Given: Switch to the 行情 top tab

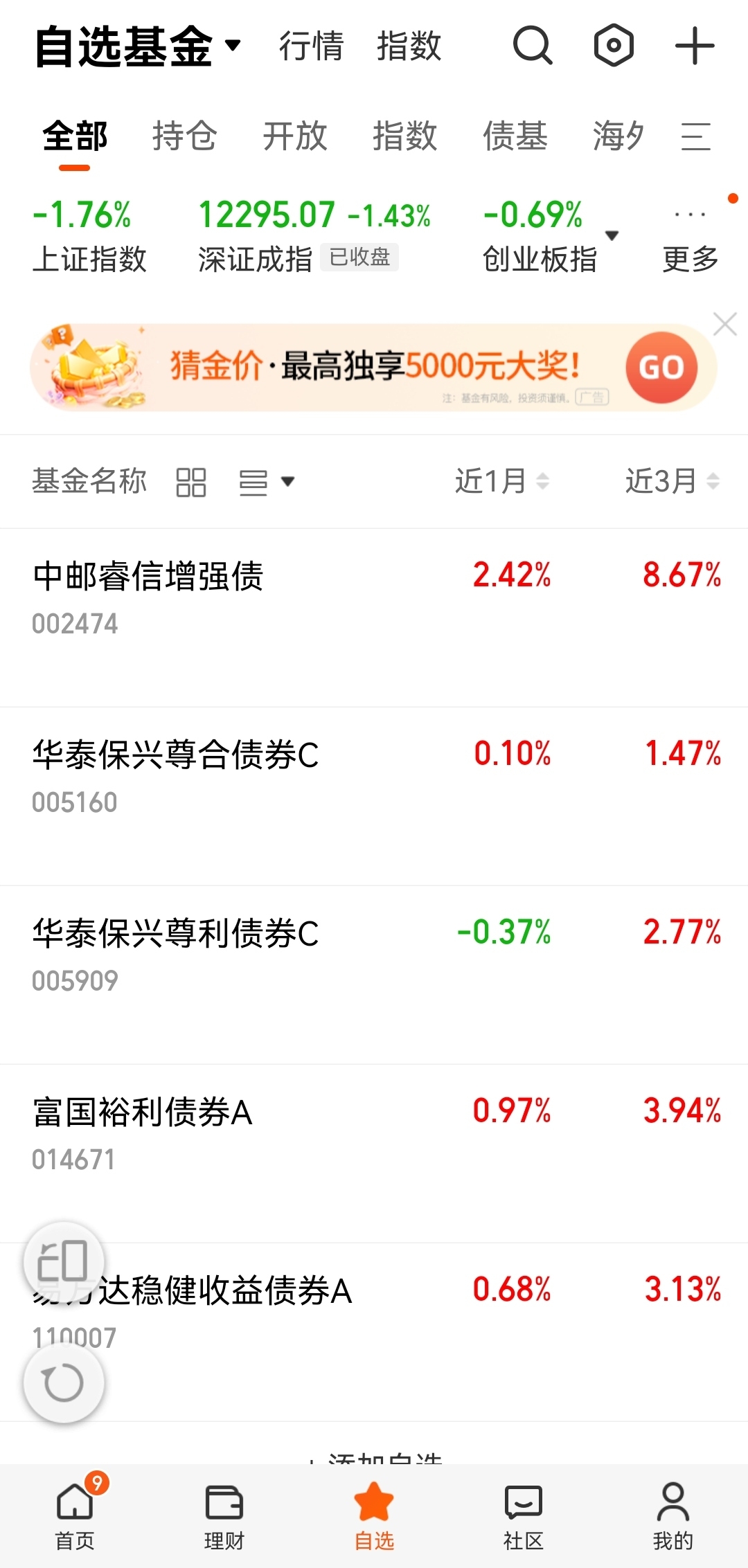Looking at the screenshot, I should (312, 46).
